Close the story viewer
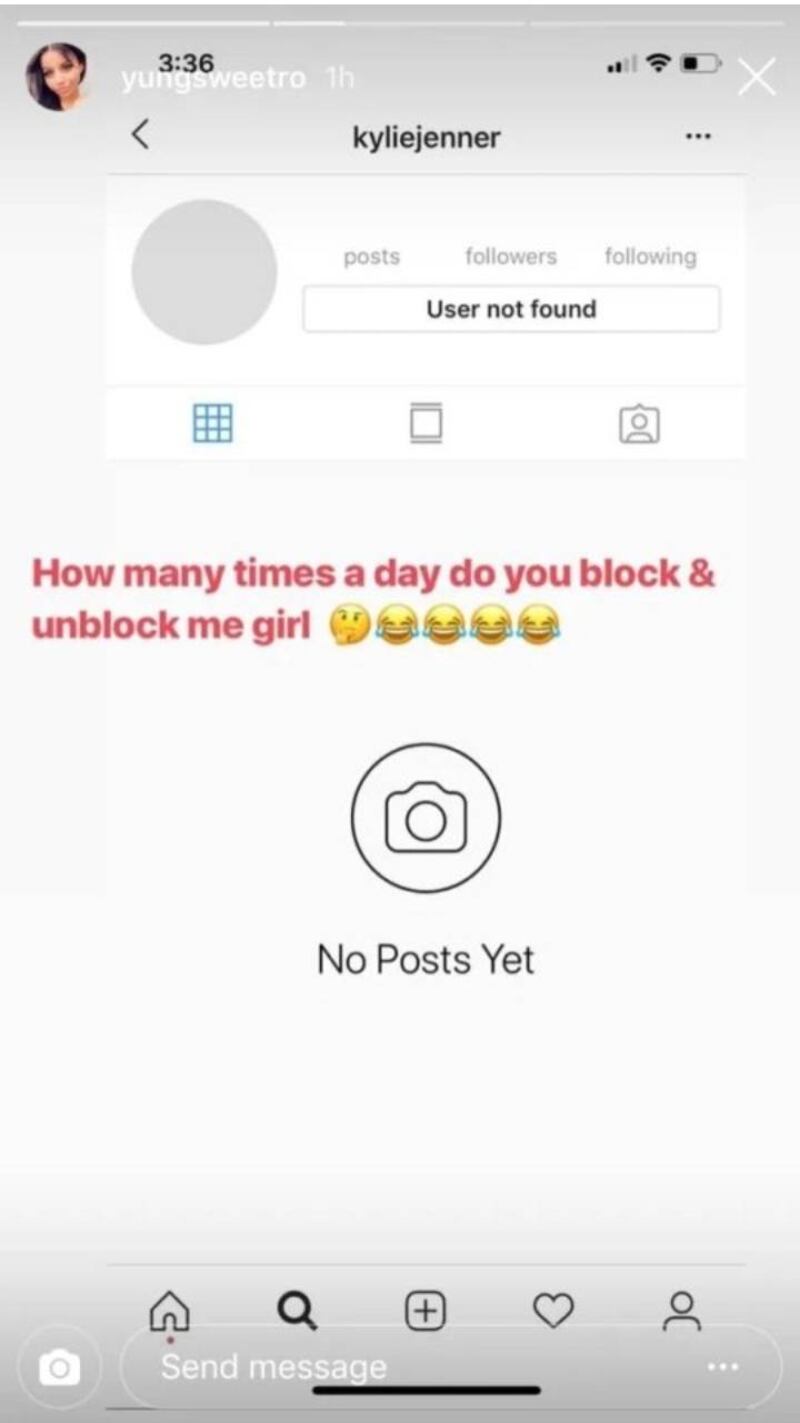The height and width of the screenshot is (1423, 800). [x=756, y=77]
